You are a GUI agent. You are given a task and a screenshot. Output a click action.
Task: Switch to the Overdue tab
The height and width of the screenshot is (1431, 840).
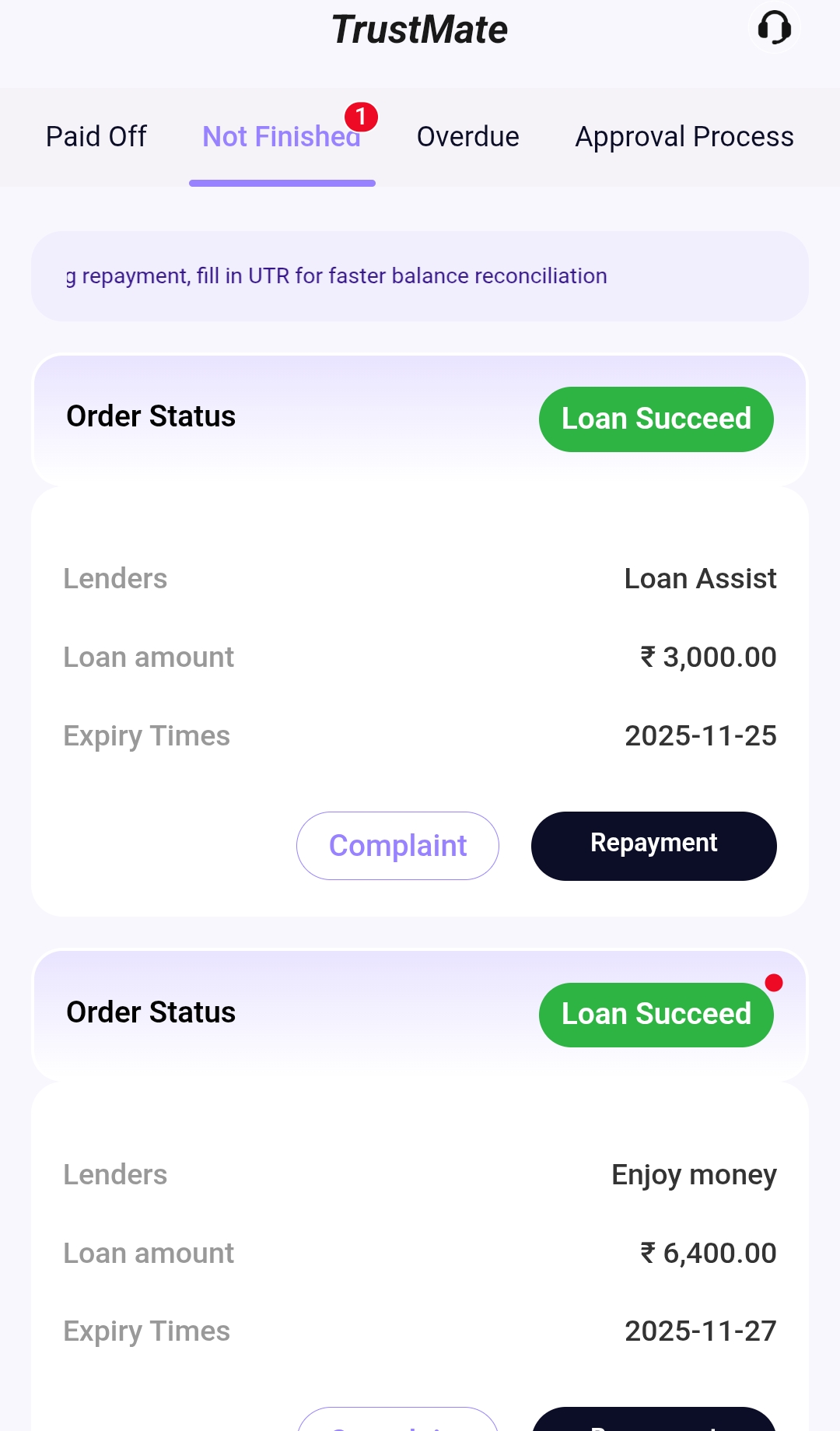click(467, 137)
